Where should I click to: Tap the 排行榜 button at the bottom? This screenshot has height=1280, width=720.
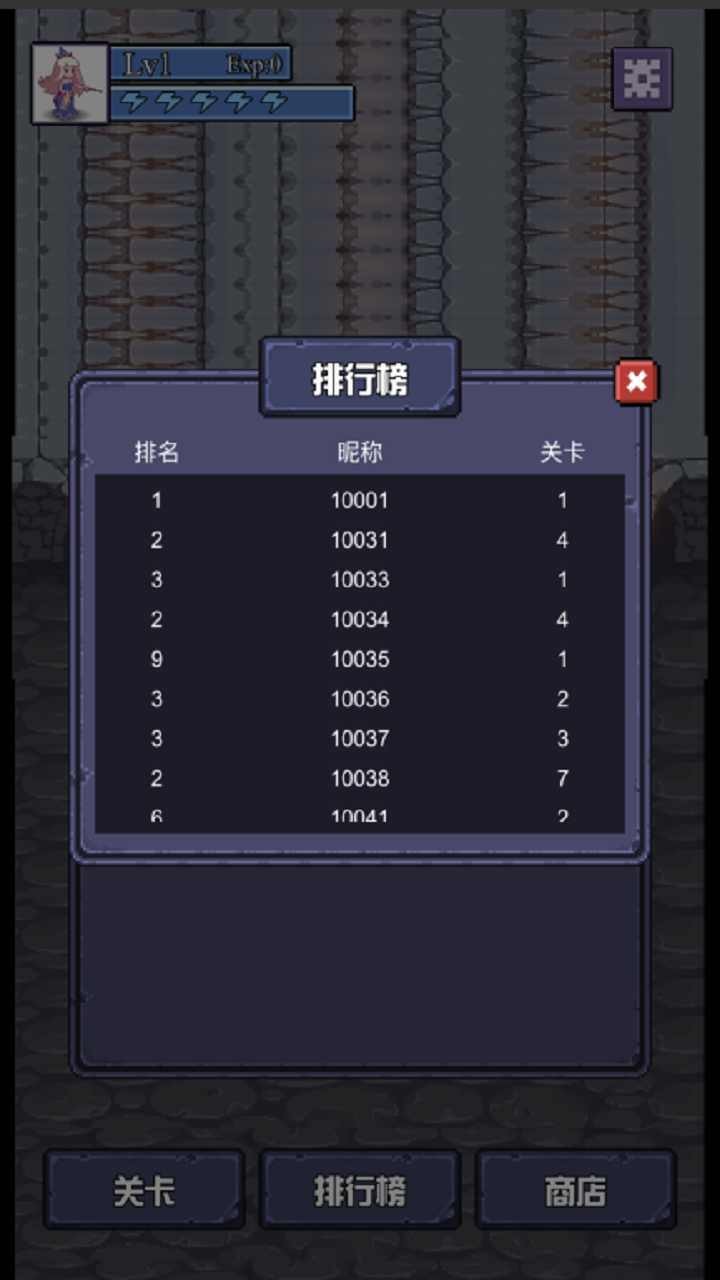[360, 1190]
